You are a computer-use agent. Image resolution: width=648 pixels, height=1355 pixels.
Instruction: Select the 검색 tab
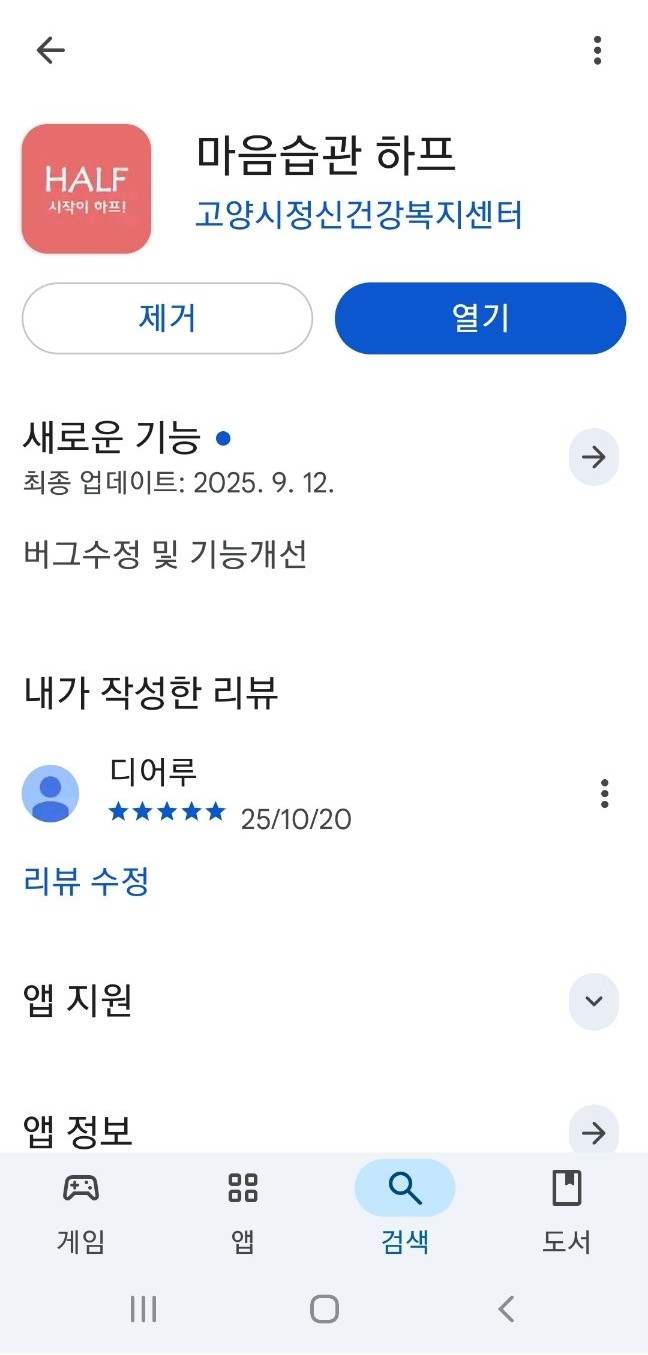pos(405,1210)
